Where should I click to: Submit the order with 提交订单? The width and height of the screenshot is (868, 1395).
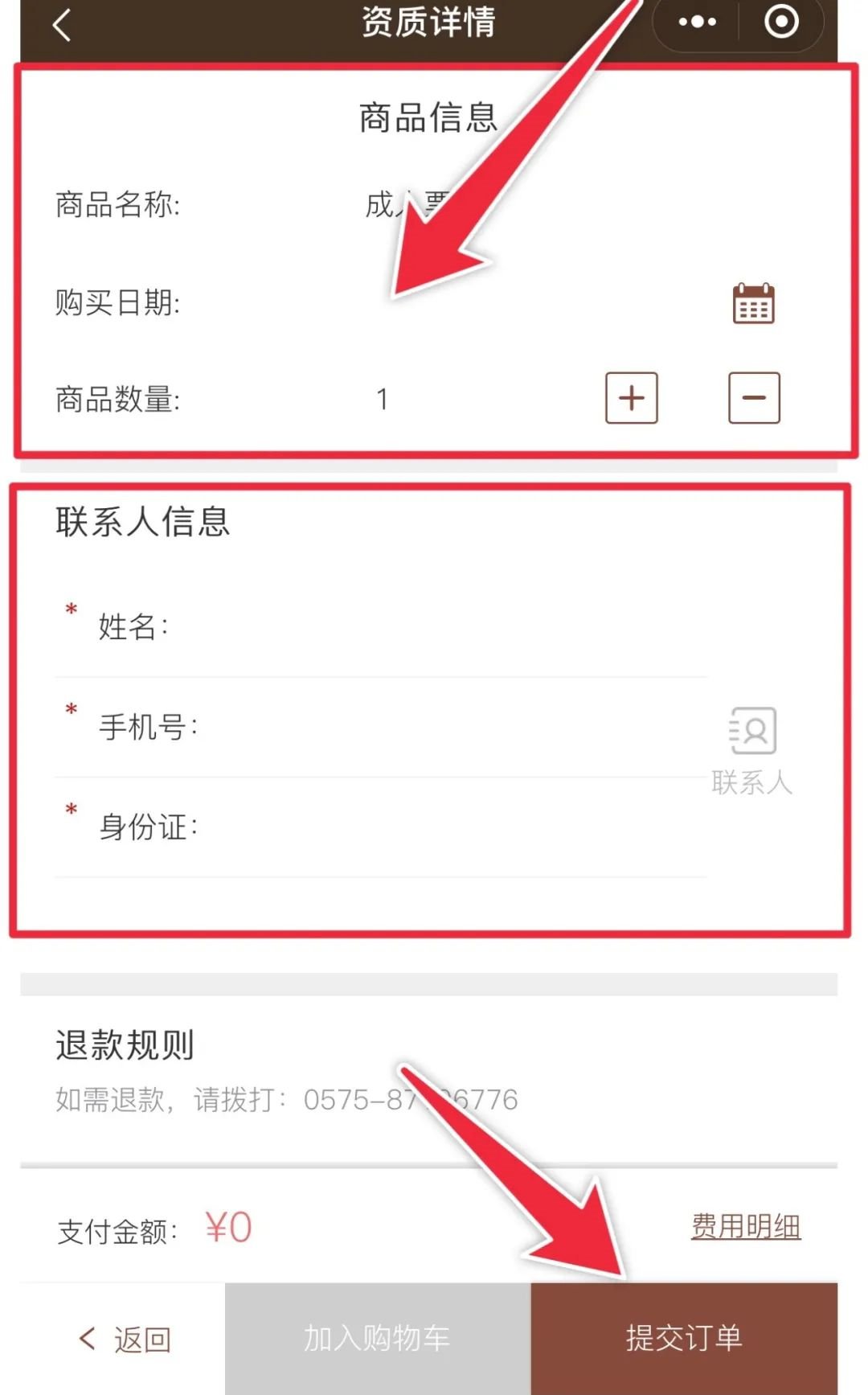point(684,1339)
